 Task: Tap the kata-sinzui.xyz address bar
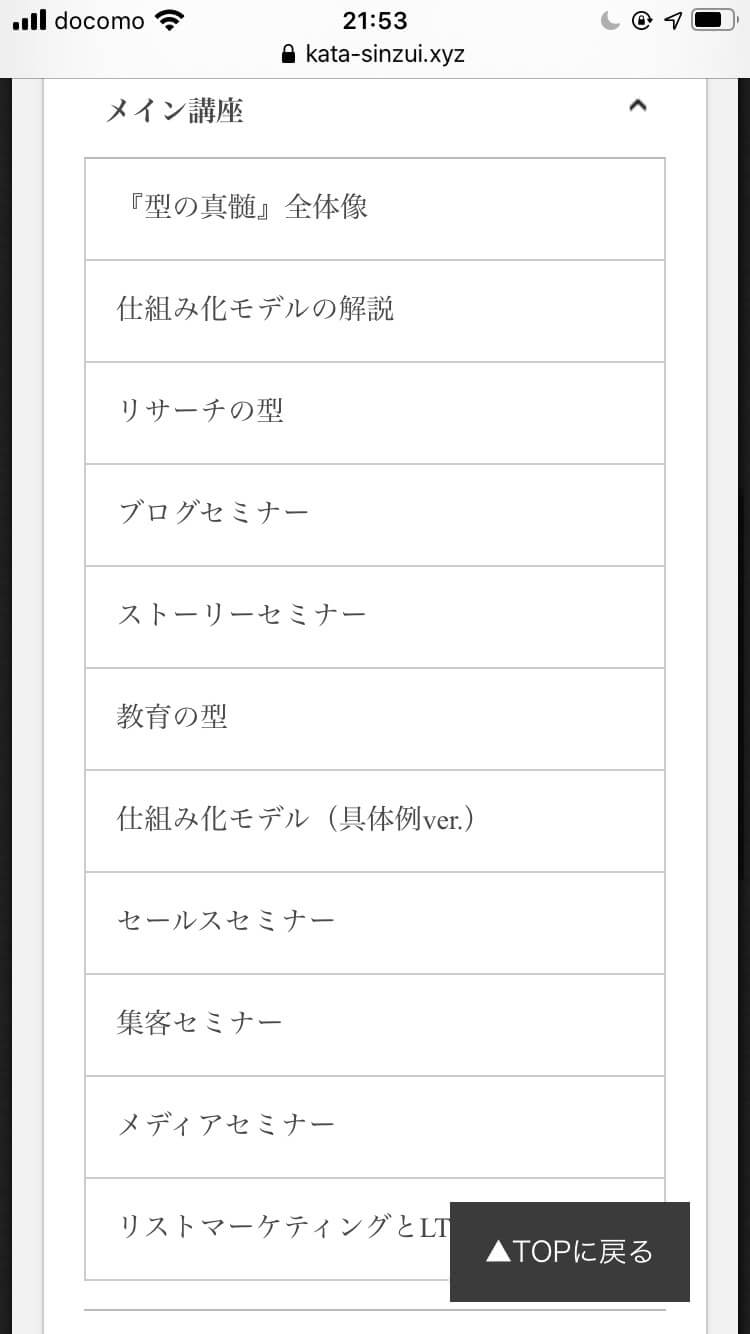click(375, 54)
